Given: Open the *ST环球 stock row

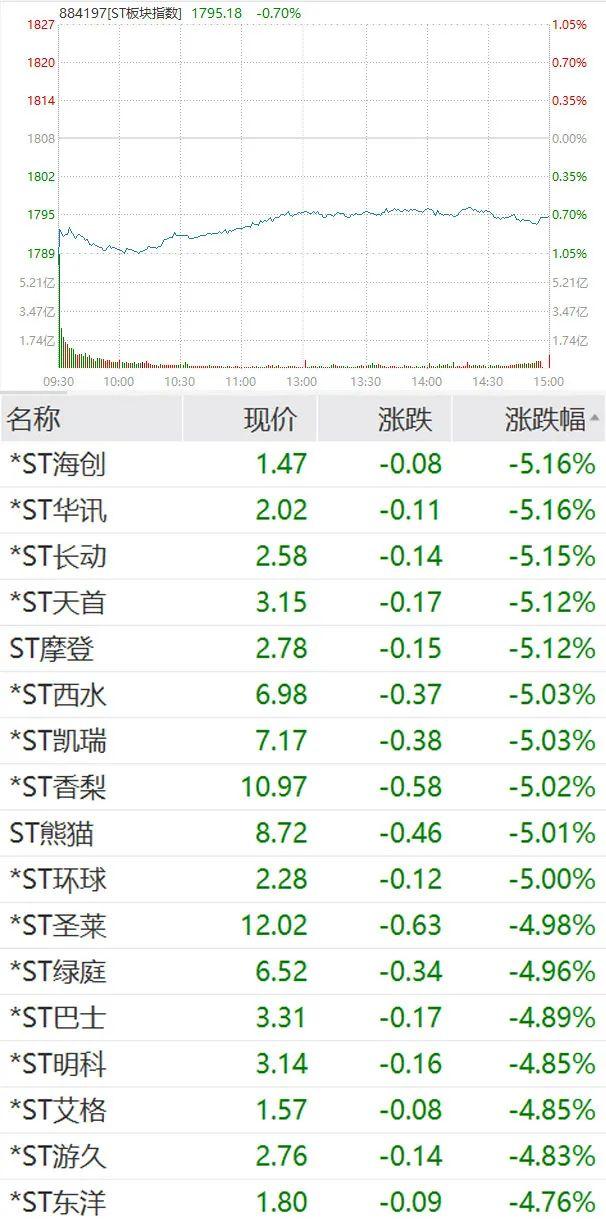Looking at the screenshot, I should click(303, 879).
